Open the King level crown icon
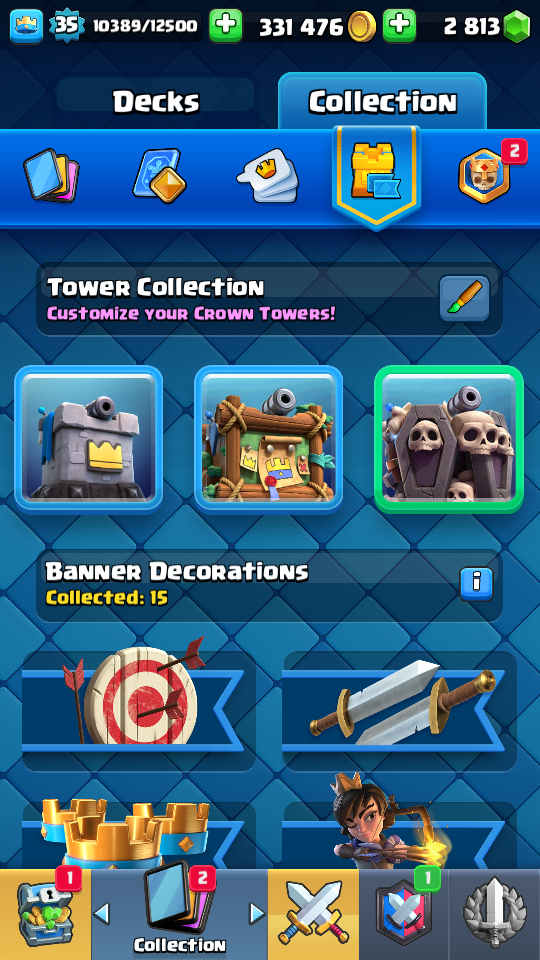This screenshot has height=960, width=540. [x=26, y=26]
